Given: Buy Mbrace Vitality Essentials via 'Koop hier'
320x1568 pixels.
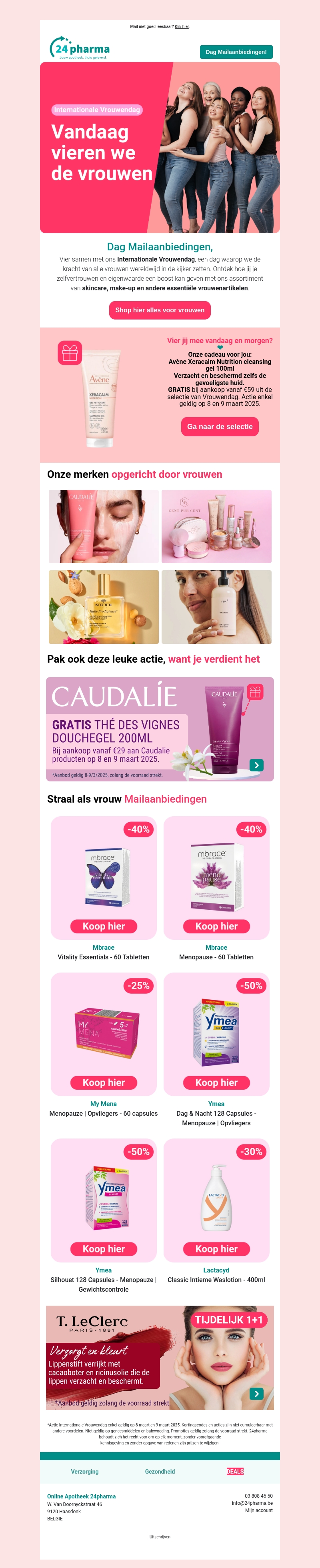Looking at the screenshot, I should pyautogui.click(x=104, y=927).
